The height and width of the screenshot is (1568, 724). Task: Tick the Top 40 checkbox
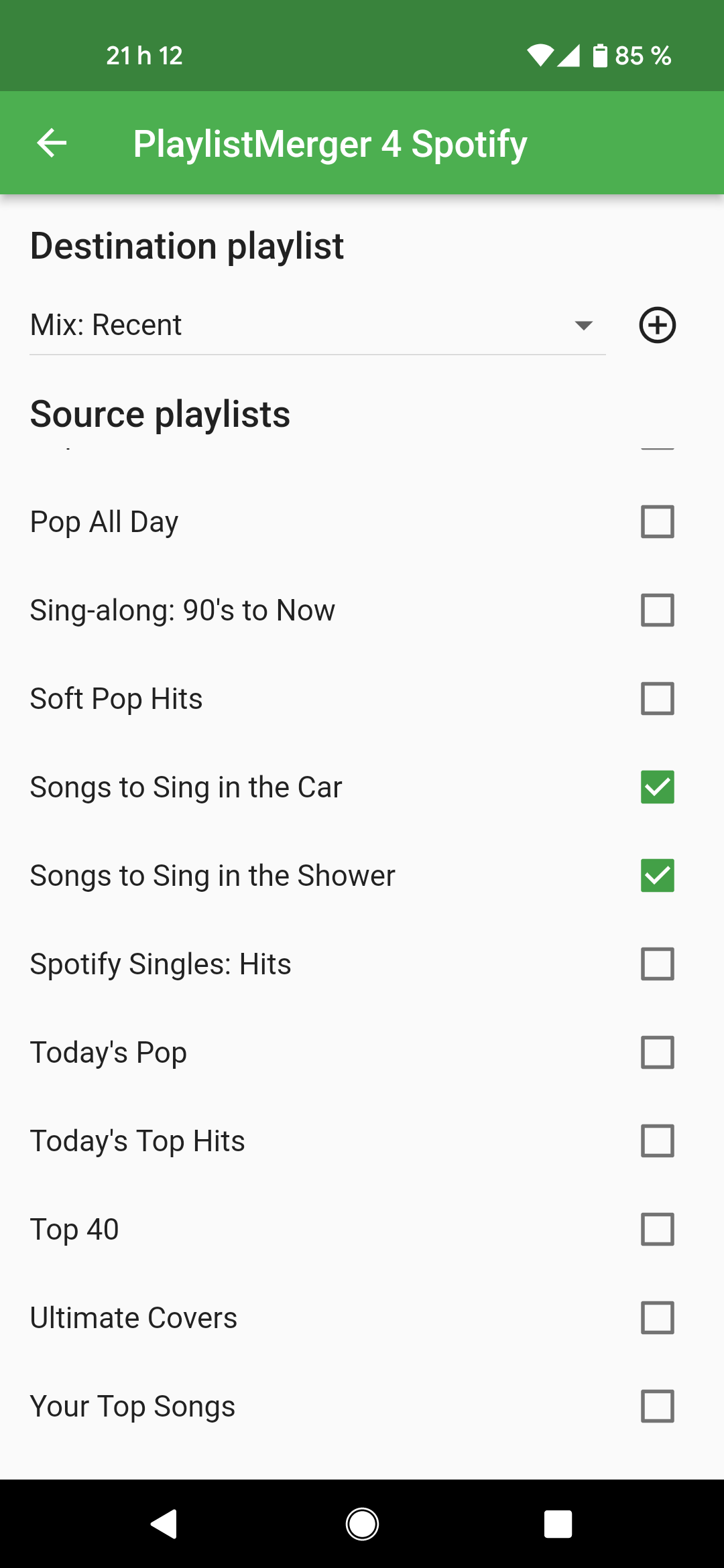tap(658, 1230)
